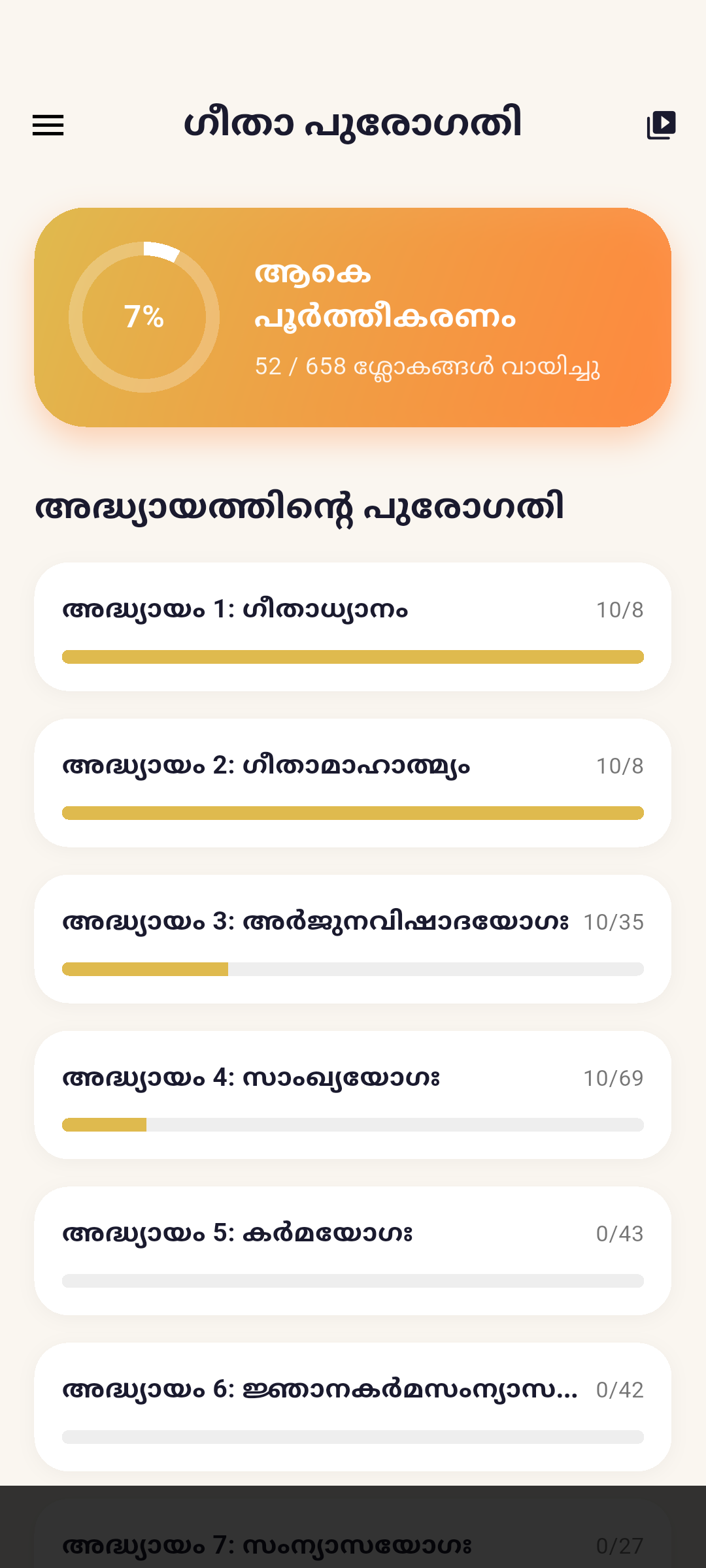706x1568 pixels.
Task: Open Chapter 1: ഗീതാധ്യാനം
Action: pyautogui.click(x=353, y=626)
